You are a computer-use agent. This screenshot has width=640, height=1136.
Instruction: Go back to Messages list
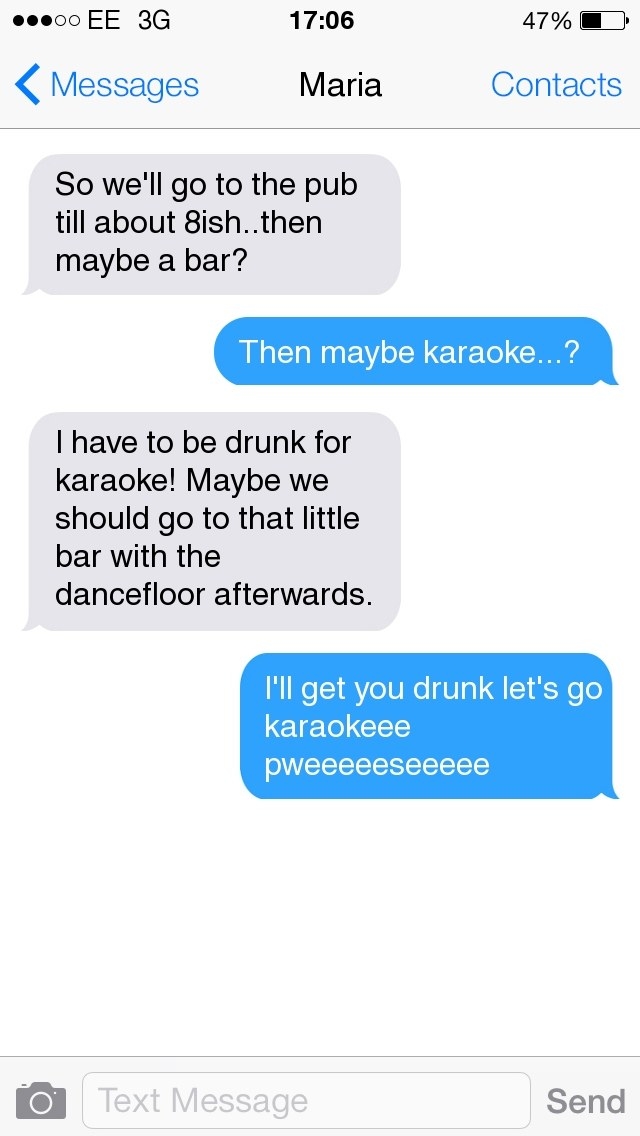(x=107, y=85)
